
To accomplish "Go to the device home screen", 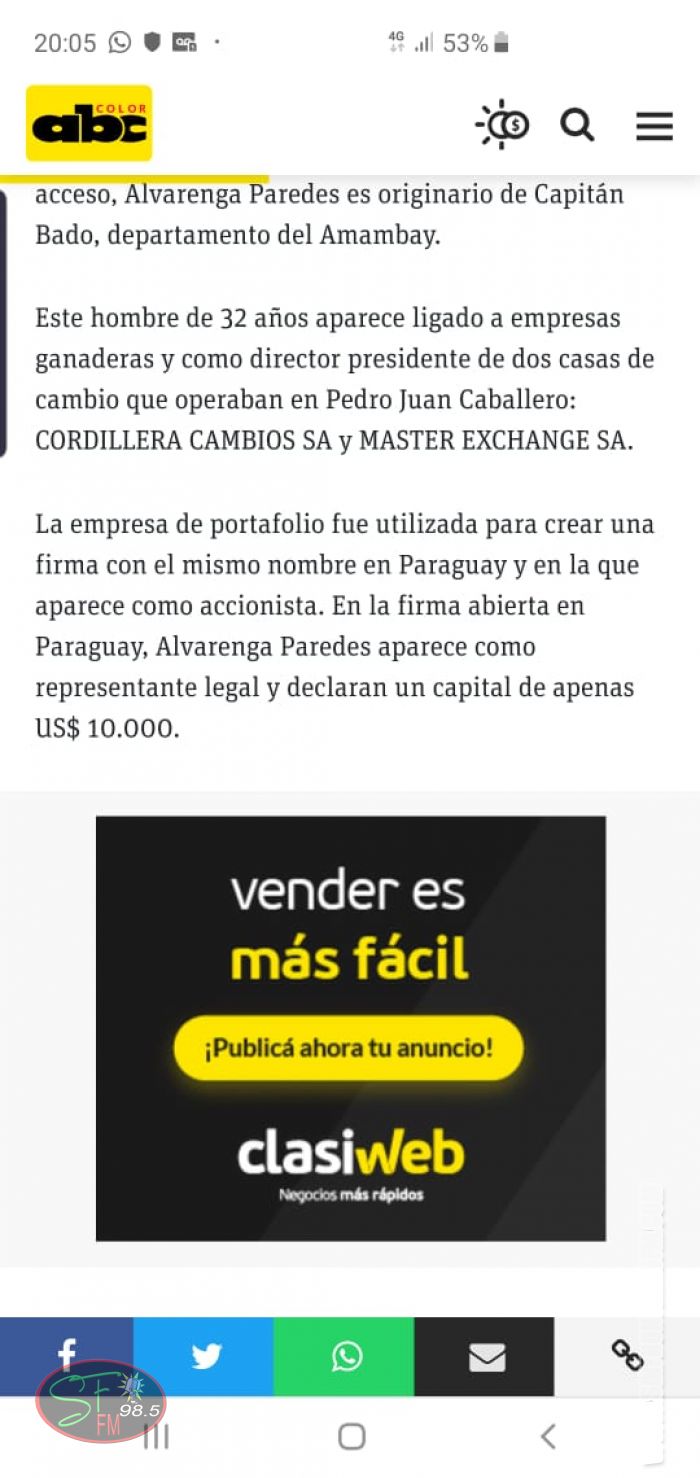I will [351, 1437].
